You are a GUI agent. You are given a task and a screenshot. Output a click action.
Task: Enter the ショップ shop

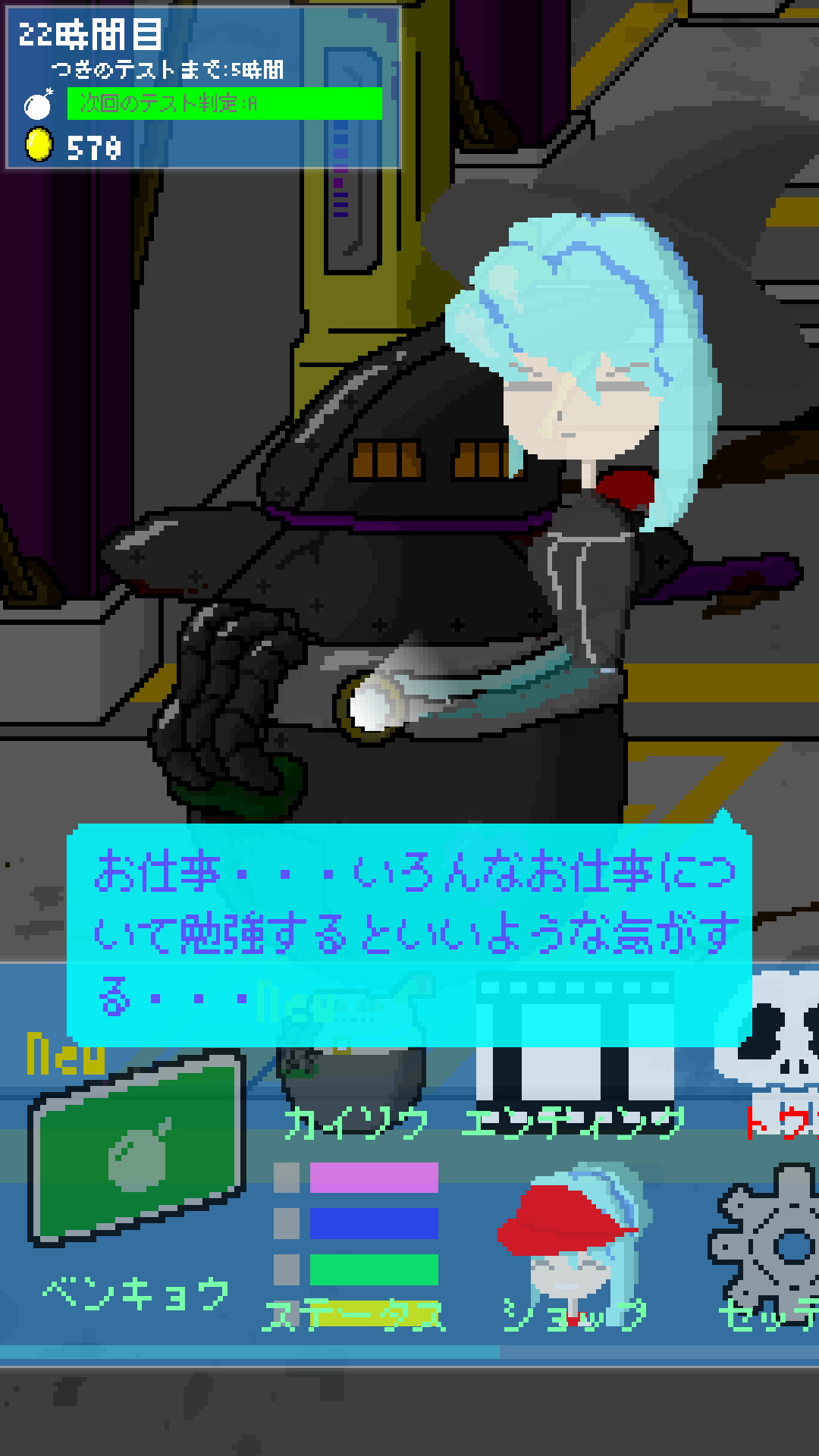575,1247
